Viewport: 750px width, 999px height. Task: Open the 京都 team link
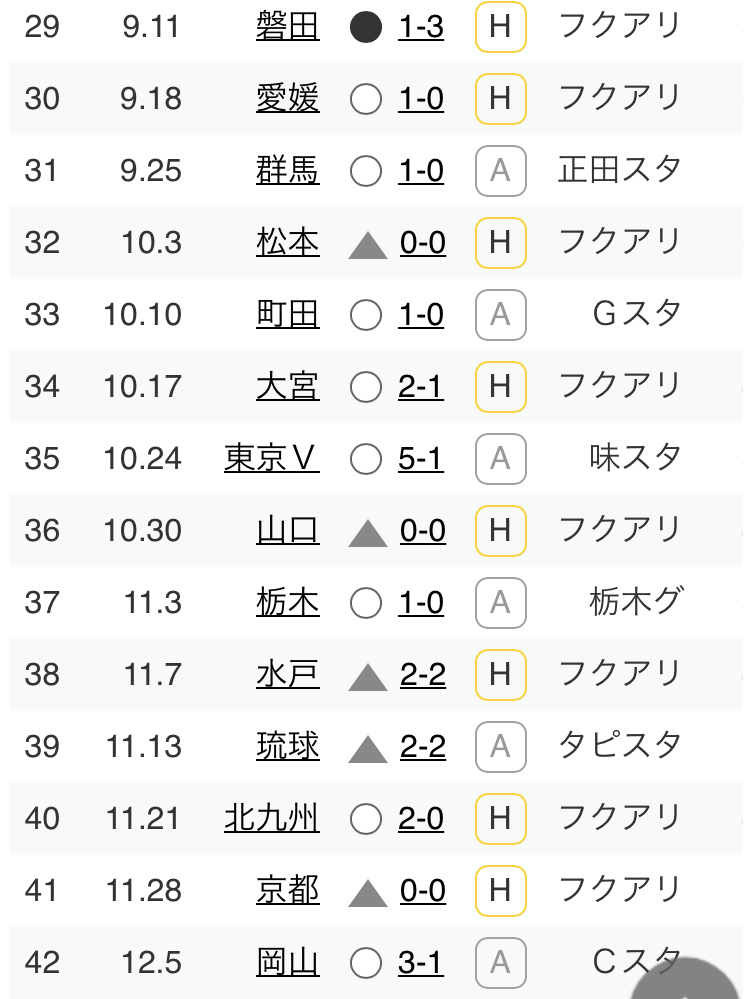[288, 890]
